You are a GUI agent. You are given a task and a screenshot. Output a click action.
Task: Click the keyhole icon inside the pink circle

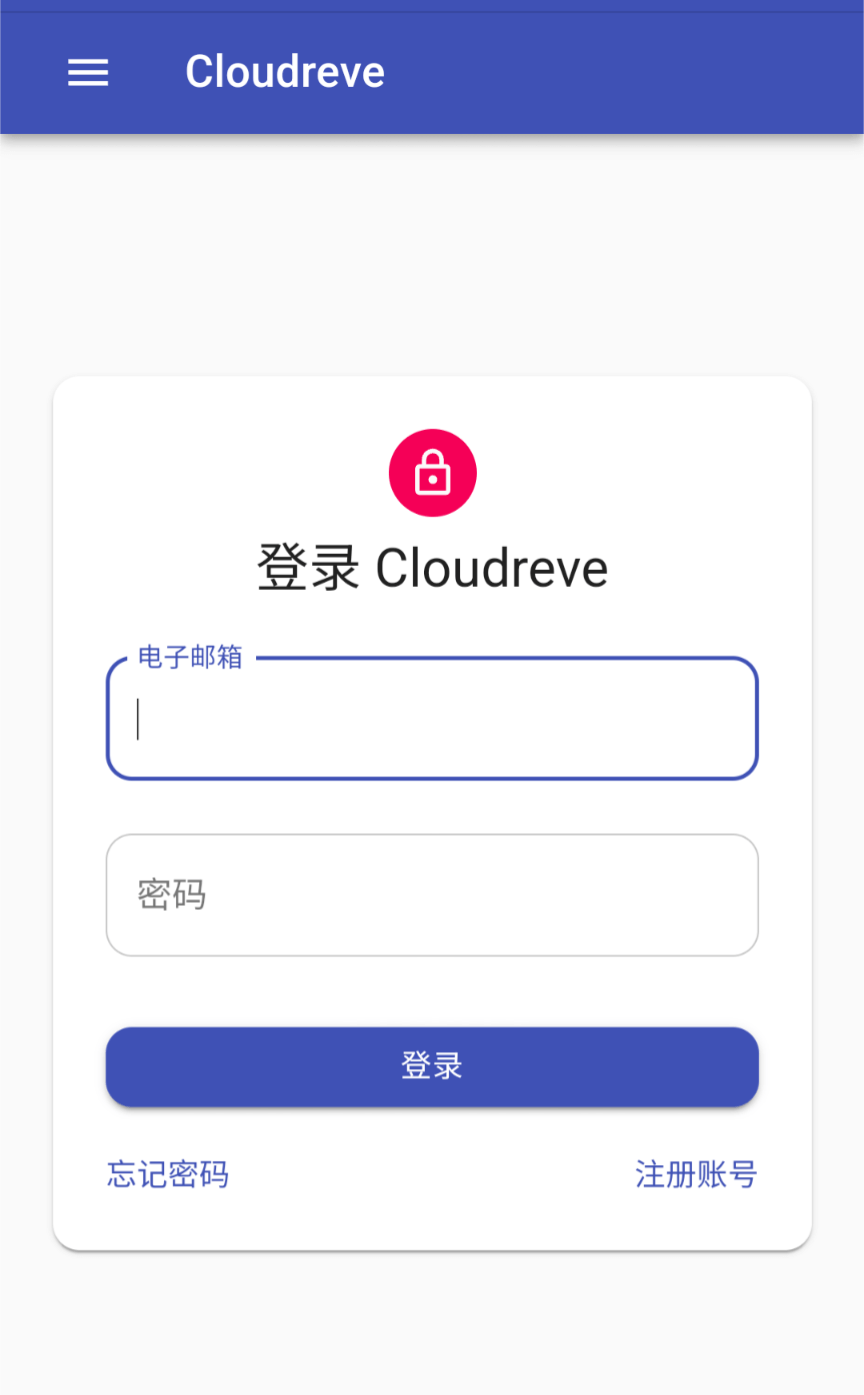click(x=432, y=475)
